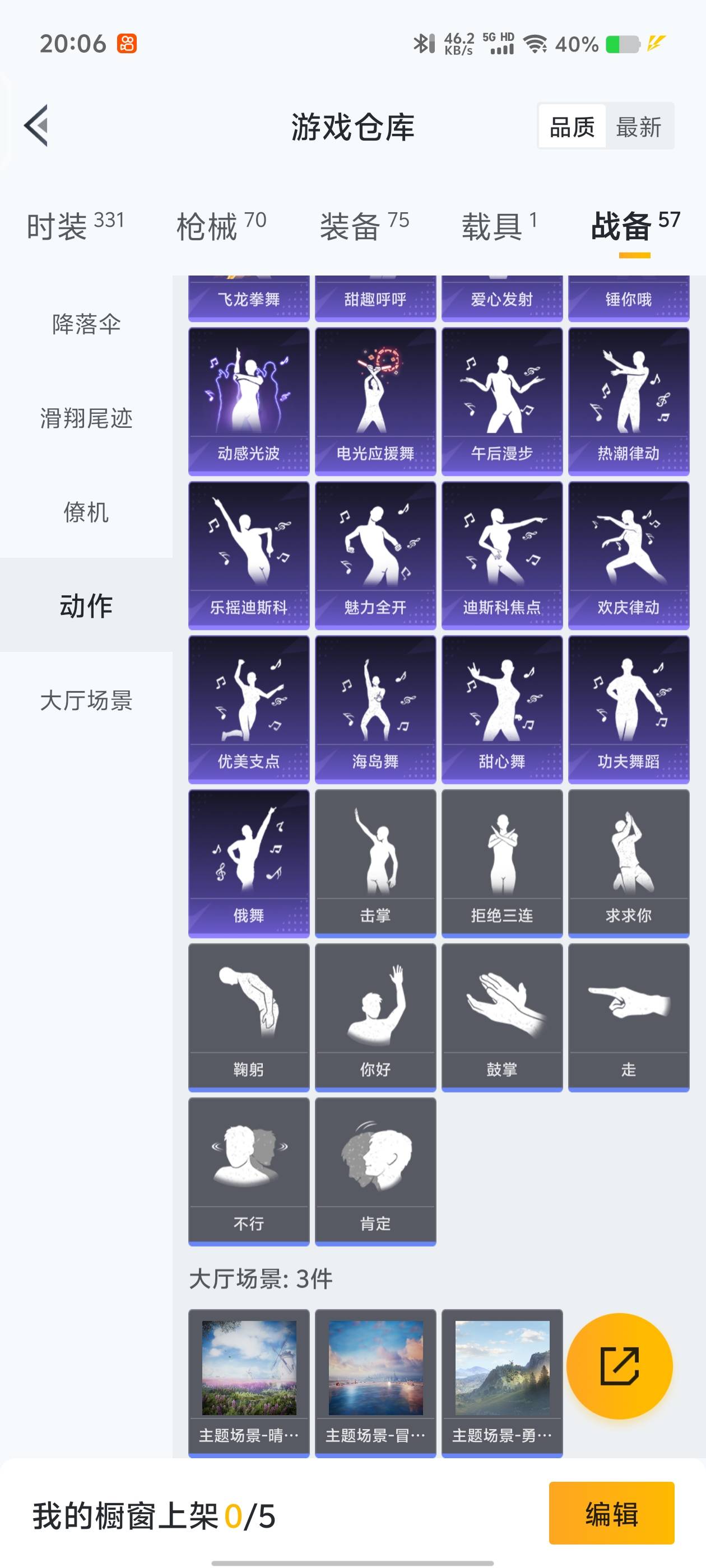Open the 装备 tab
The height and width of the screenshot is (1568, 706).
364,226
